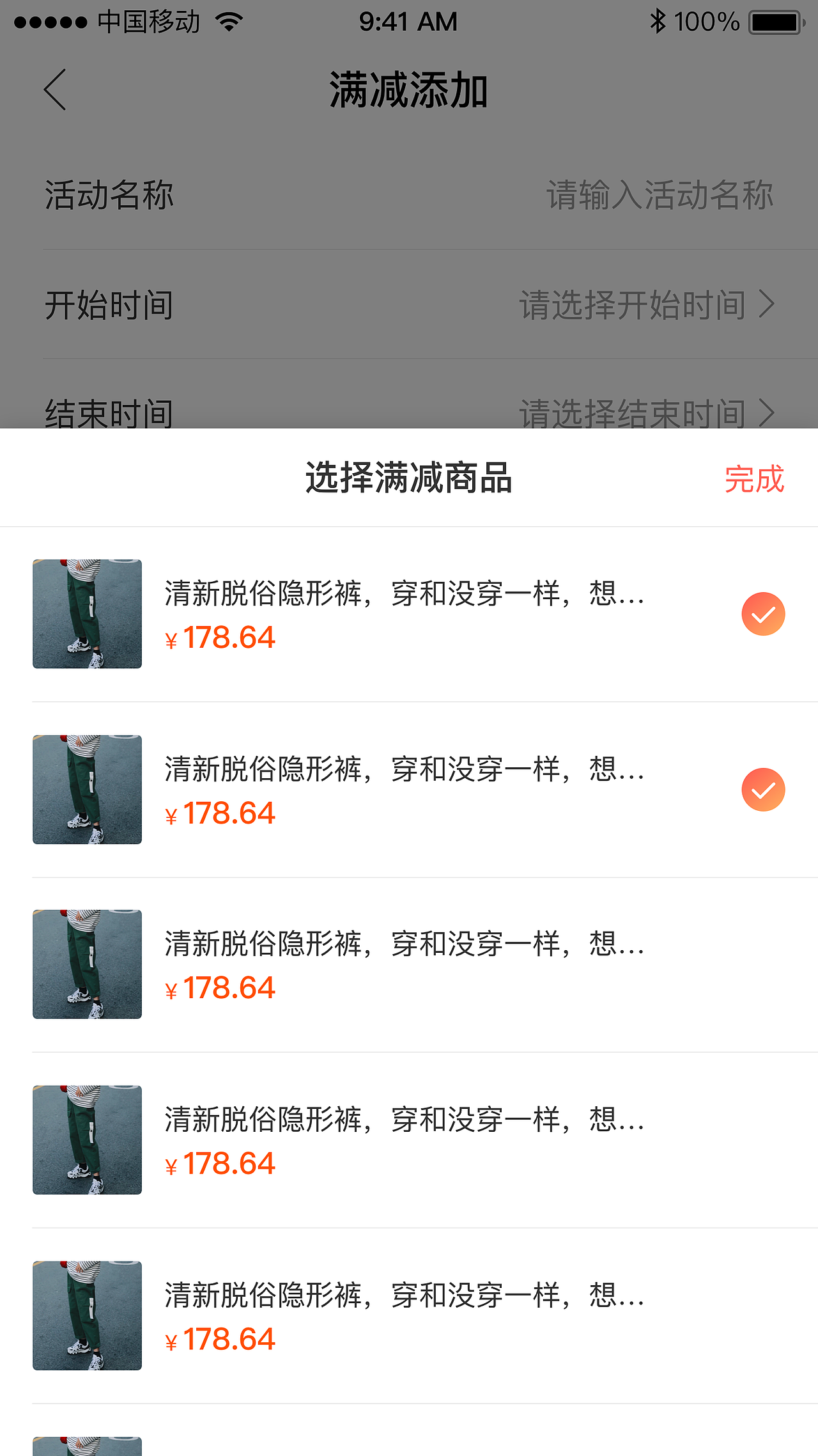Tap the 选择满减商品 sheet title
Image resolution: width=818 pixels, height=1456 pixels.
409,478
